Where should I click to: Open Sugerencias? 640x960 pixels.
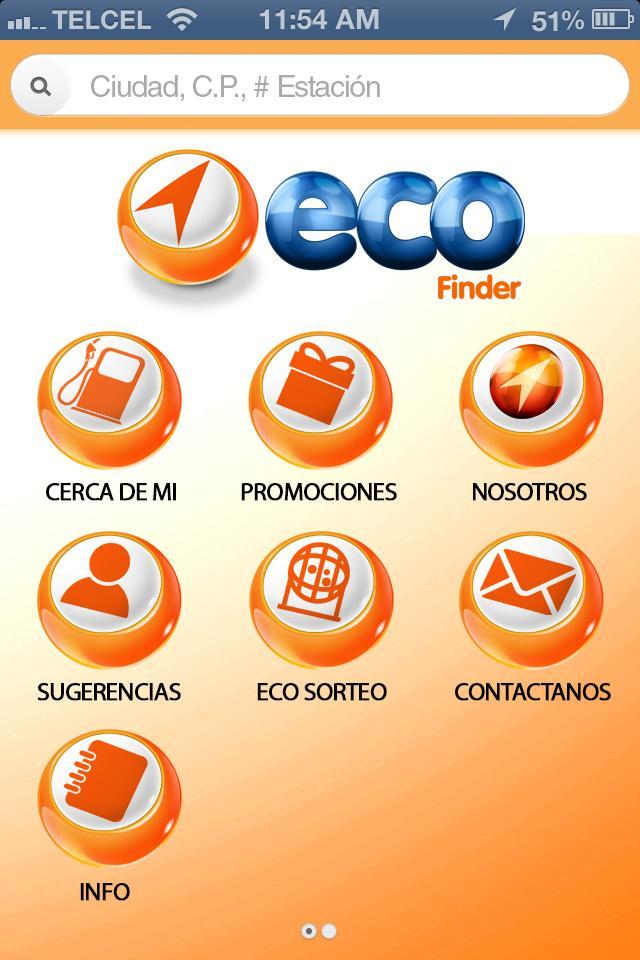pos(110,601)
